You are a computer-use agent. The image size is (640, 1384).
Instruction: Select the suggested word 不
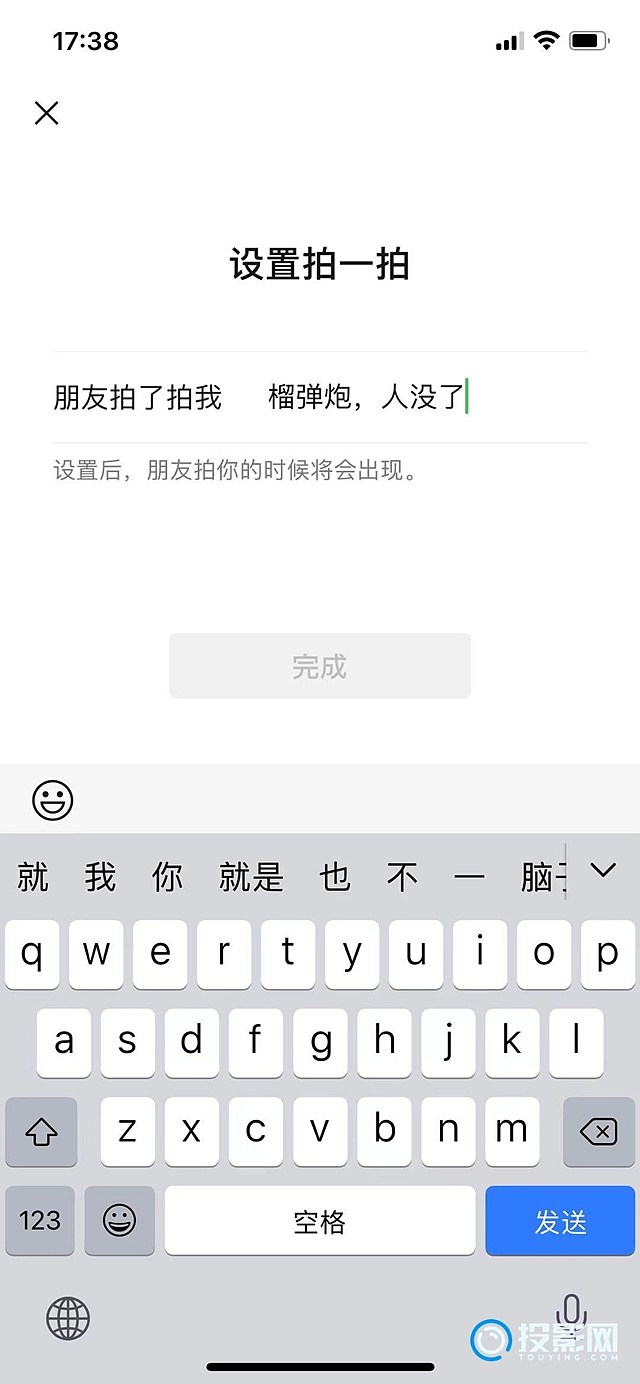[x=402, y=877]
